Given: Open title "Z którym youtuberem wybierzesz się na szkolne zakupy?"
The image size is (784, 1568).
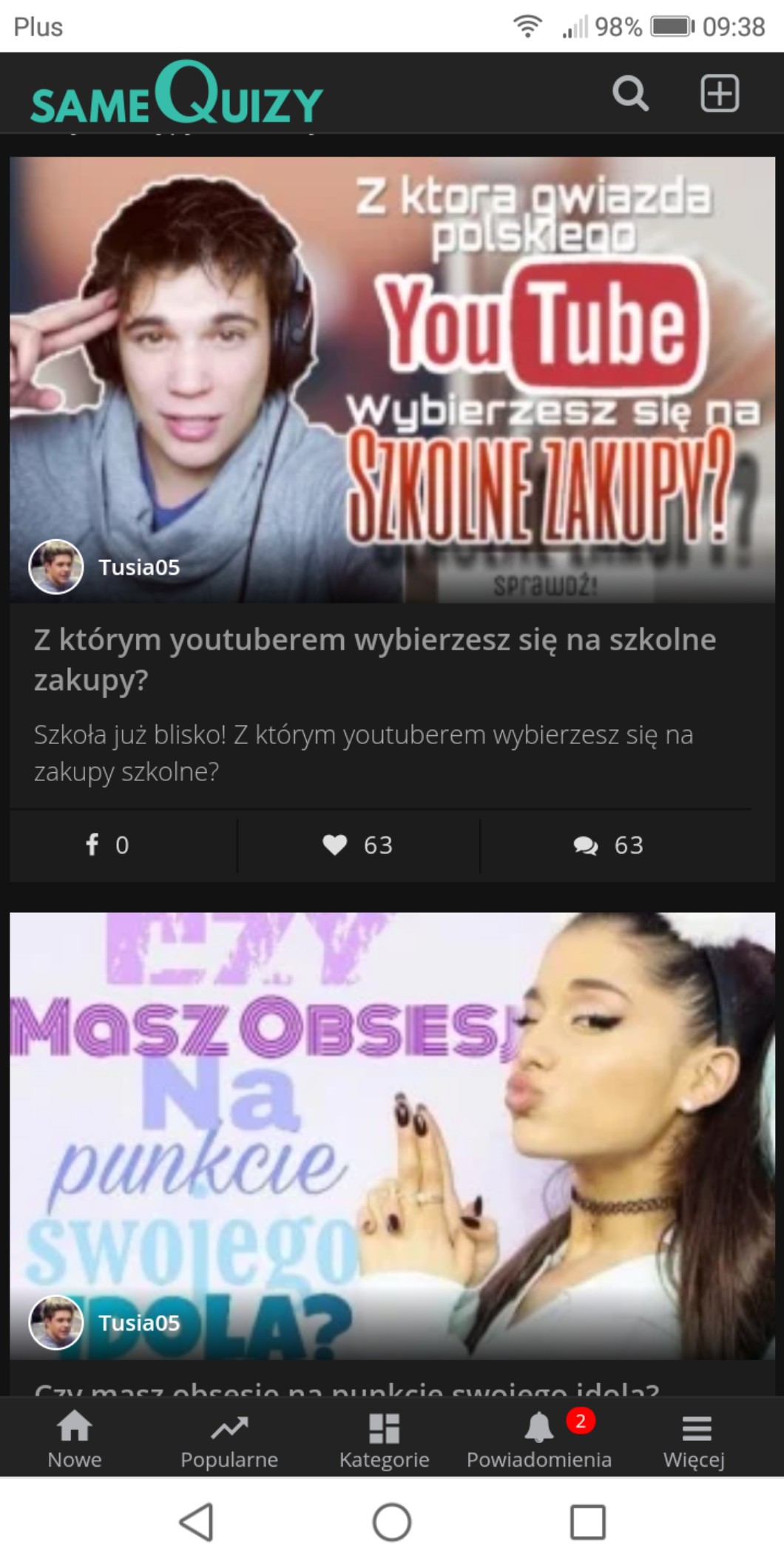Looking at the screenshot, I should 374,659.
